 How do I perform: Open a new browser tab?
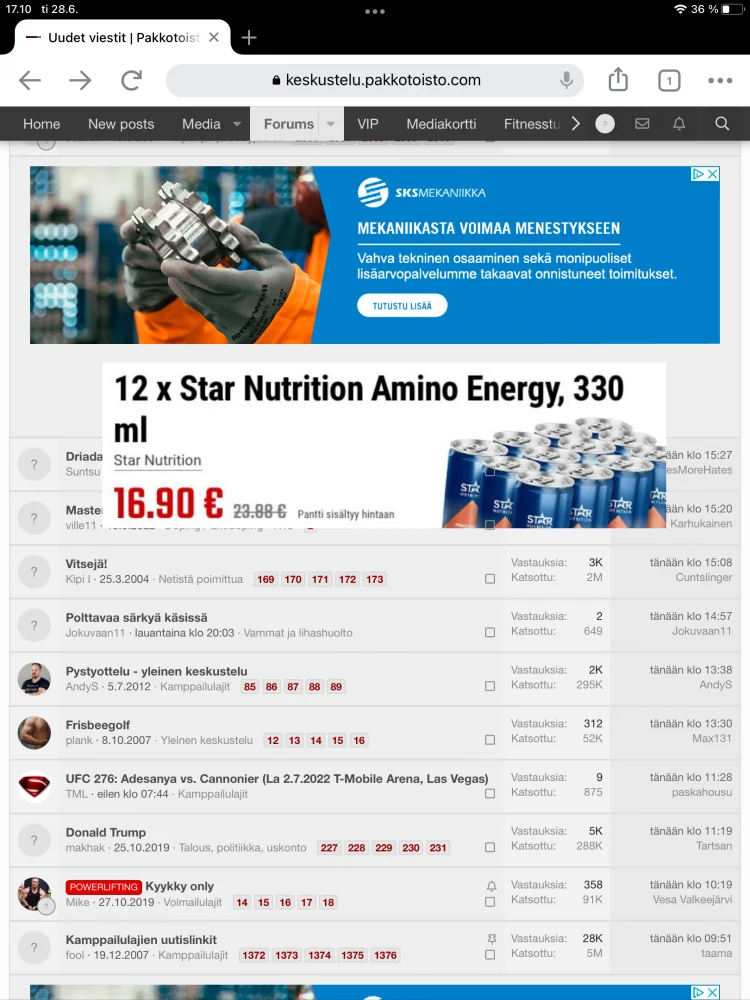point(249,37)
